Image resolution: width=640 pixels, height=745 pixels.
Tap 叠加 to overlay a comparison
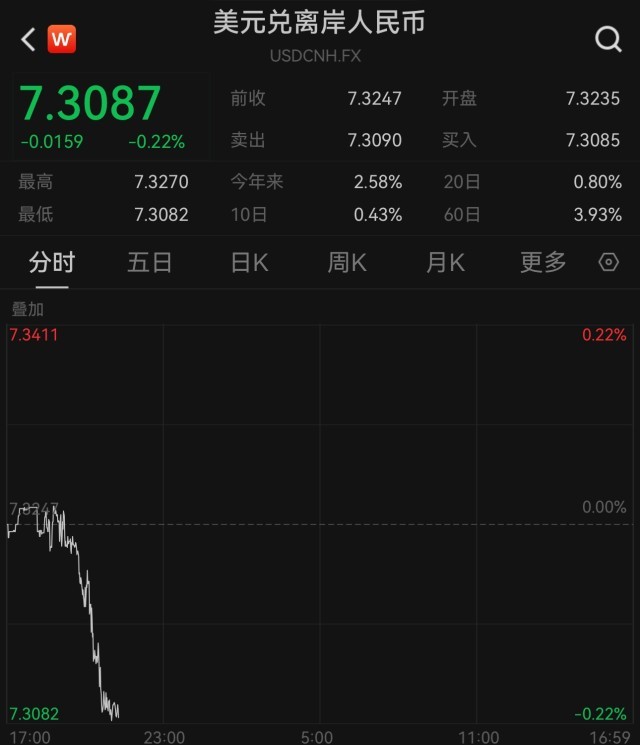27,309
